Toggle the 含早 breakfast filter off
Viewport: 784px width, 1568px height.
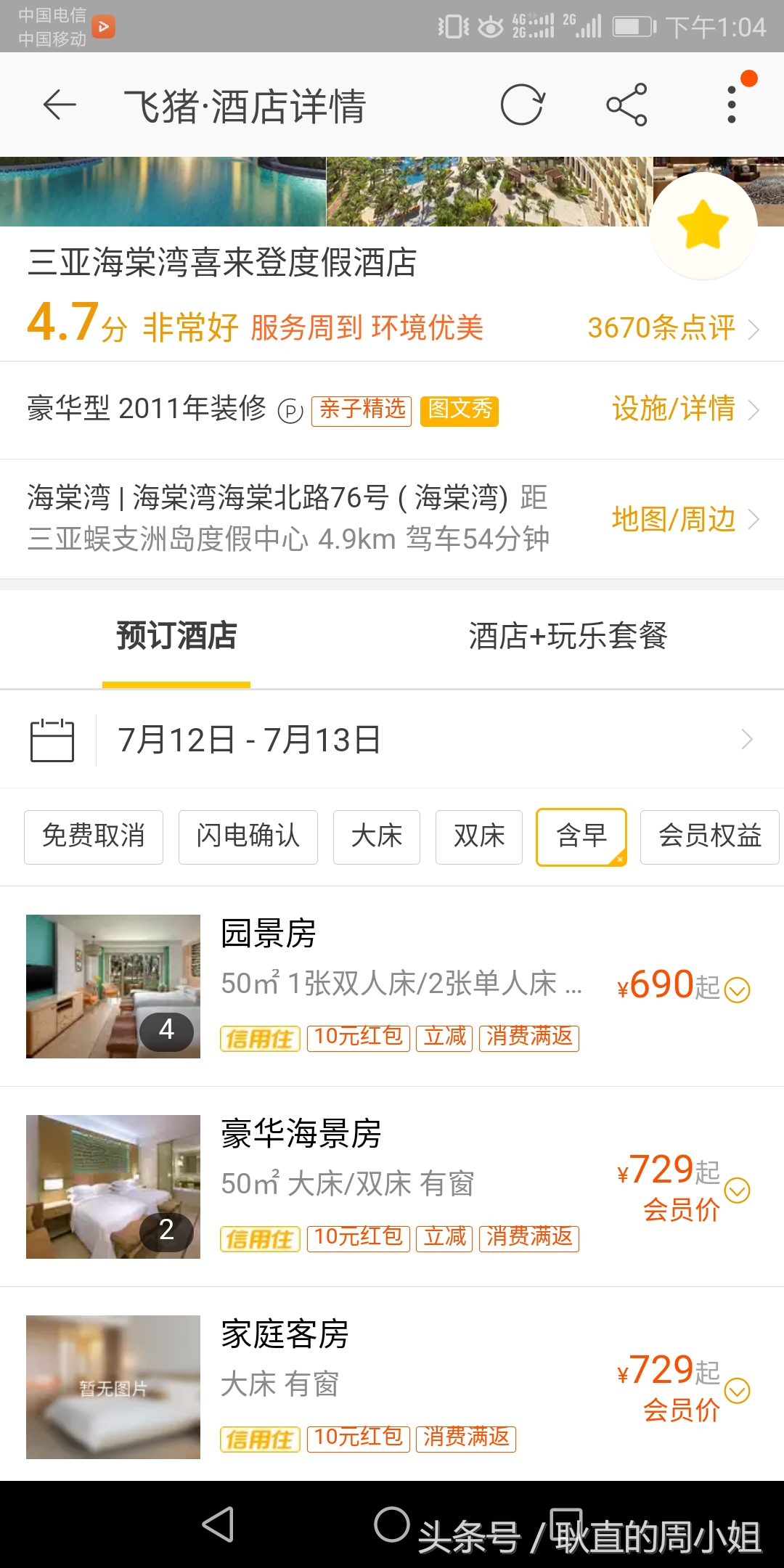[581, 836]
